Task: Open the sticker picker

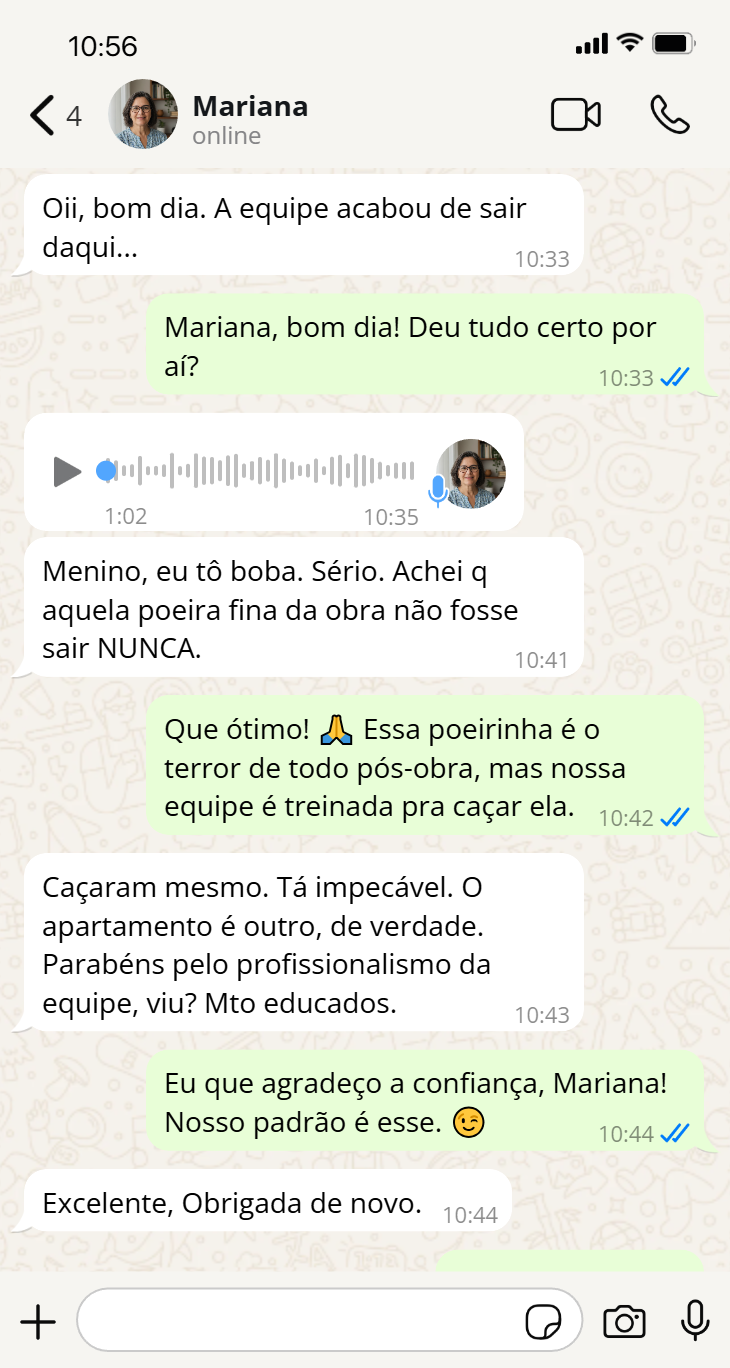Action: click(x=544, y=1322)
